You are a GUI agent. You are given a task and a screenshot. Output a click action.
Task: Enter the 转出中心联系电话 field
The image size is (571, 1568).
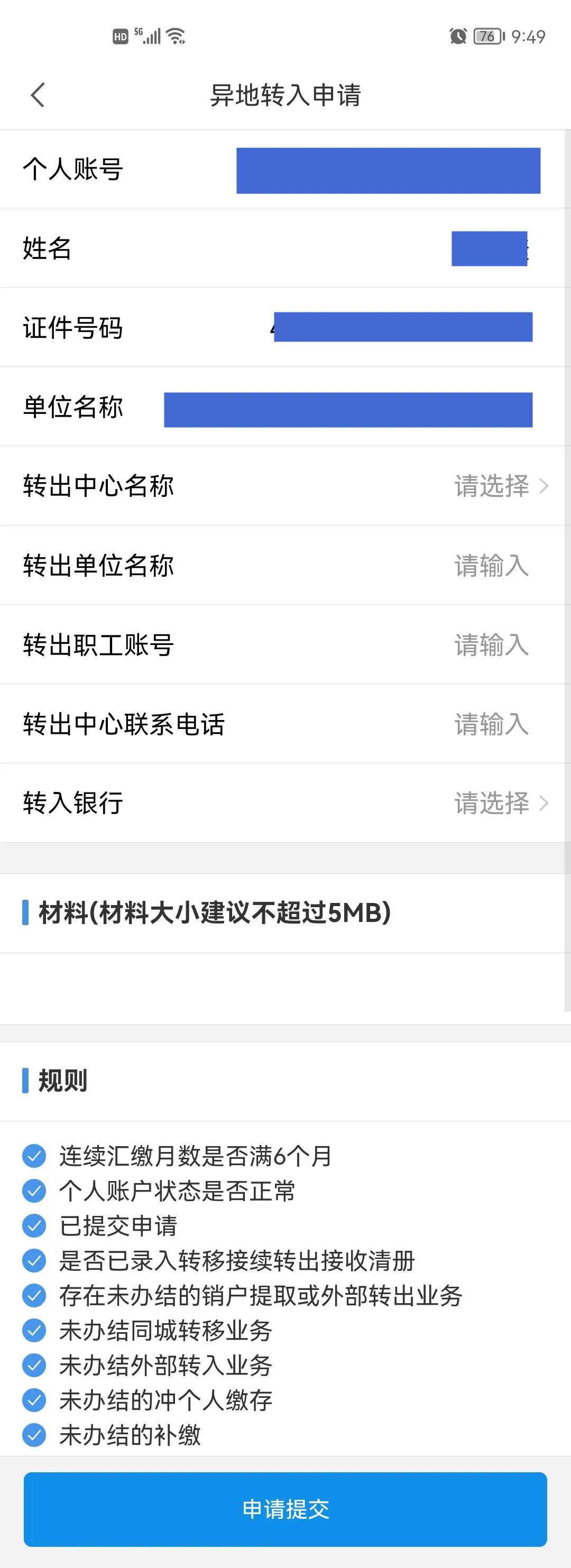[491, 724]
